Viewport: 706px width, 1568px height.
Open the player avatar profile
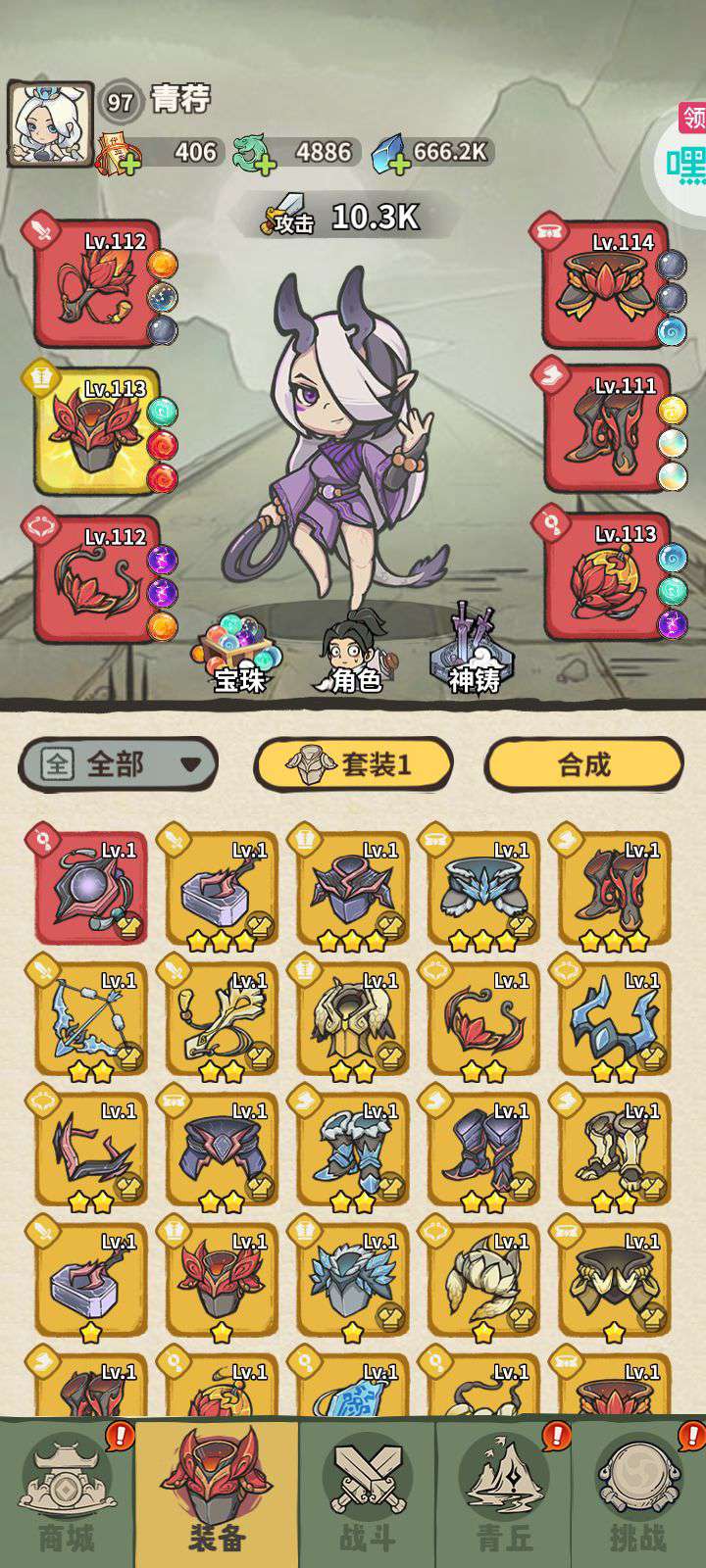(x=49, y=124)
